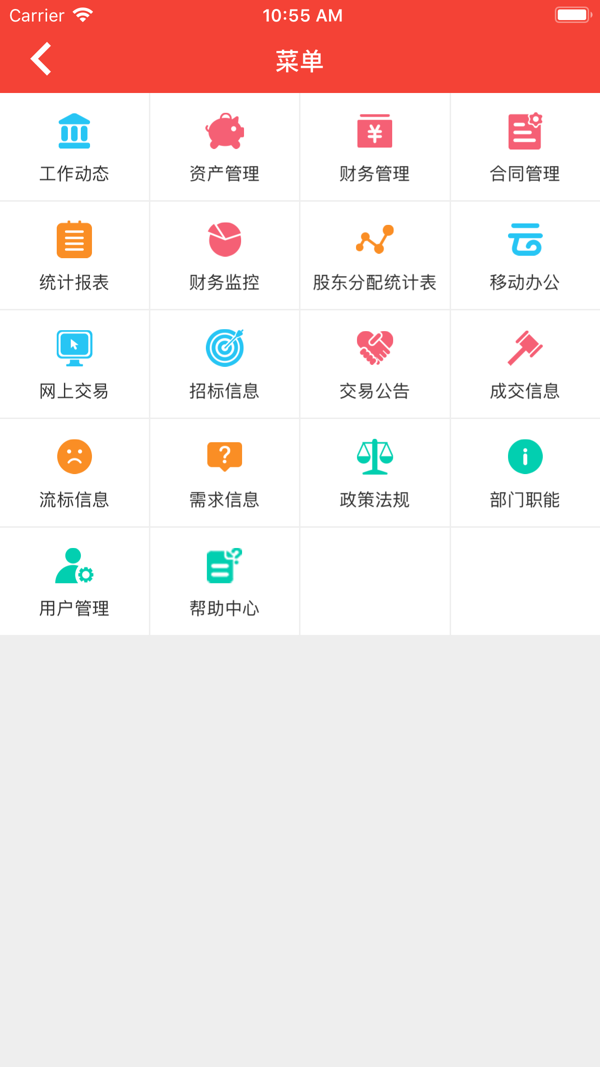Open 部门职能 info item
This screenshot has width=600, height=1067.
tap(525, 473)
